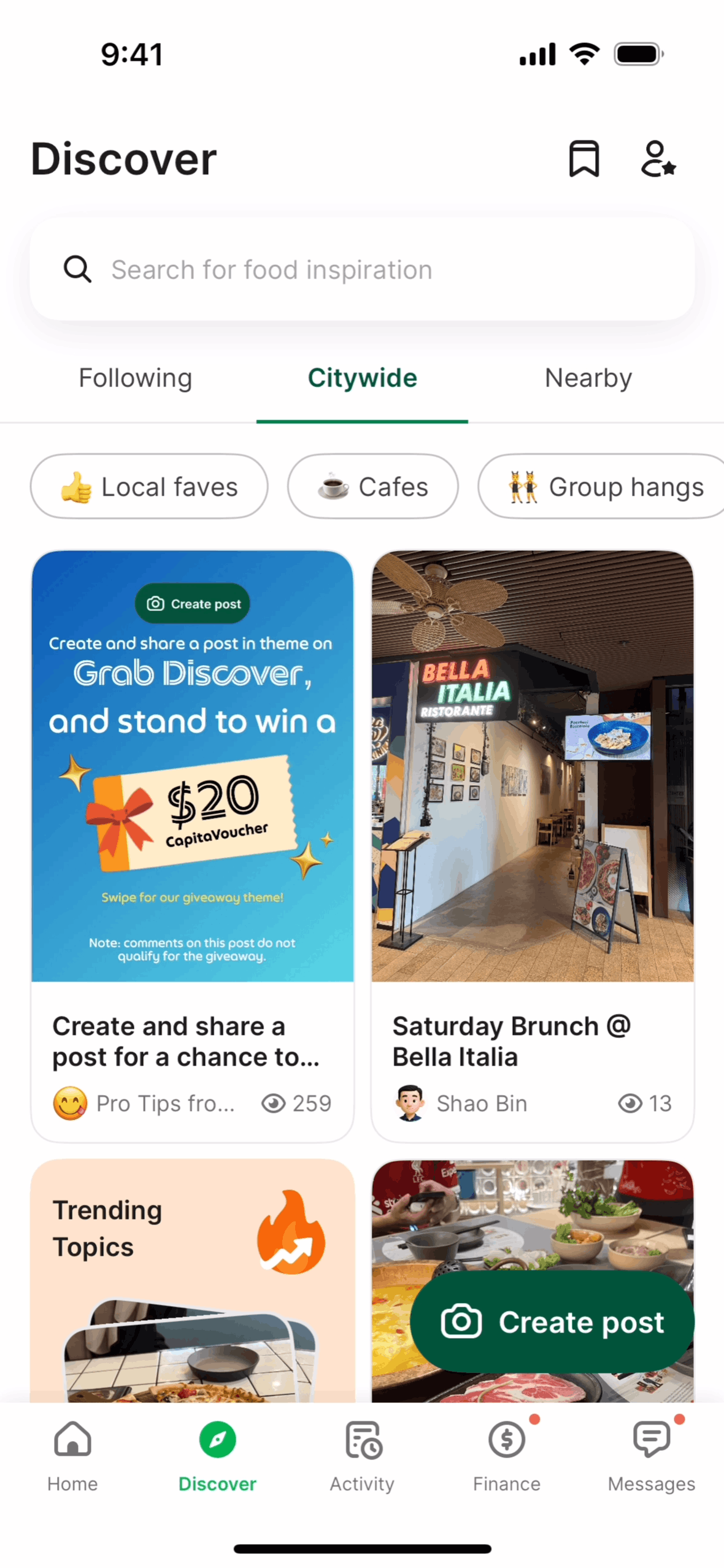Viewport: 724px width, 1568px height.
Task: Open the profile star icon
Action: pos(658,159)
